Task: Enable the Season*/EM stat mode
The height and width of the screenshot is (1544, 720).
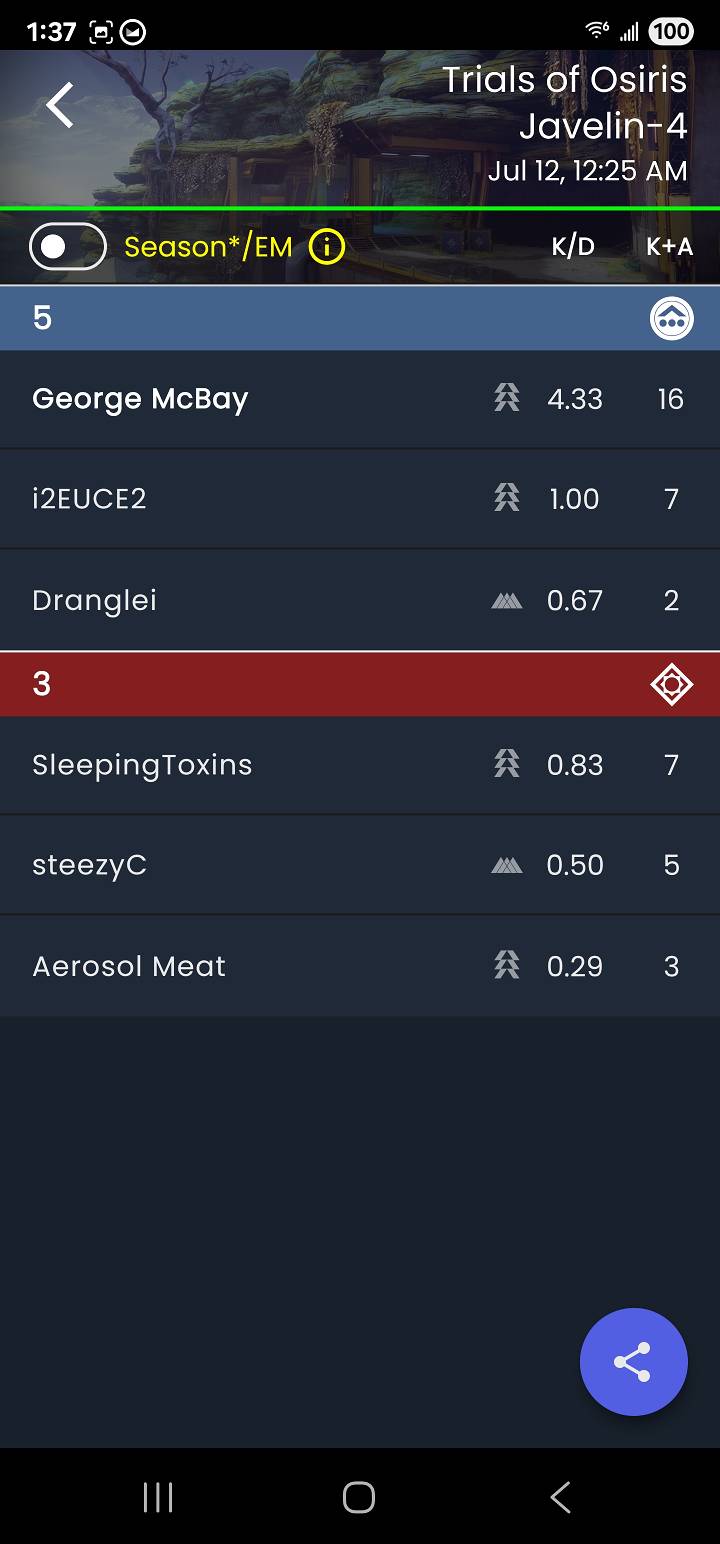Action: [66, 246]
